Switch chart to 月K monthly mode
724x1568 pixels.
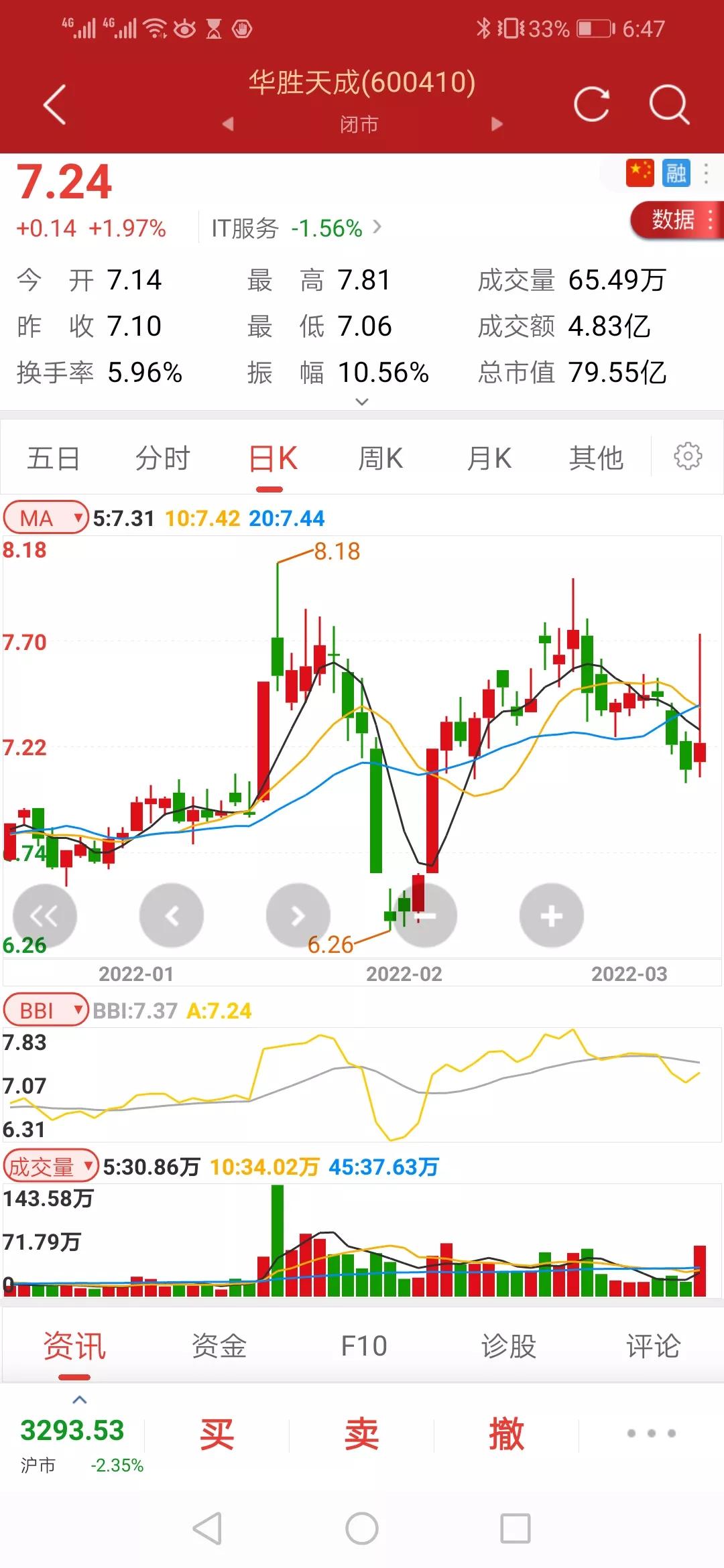(489, 458)
